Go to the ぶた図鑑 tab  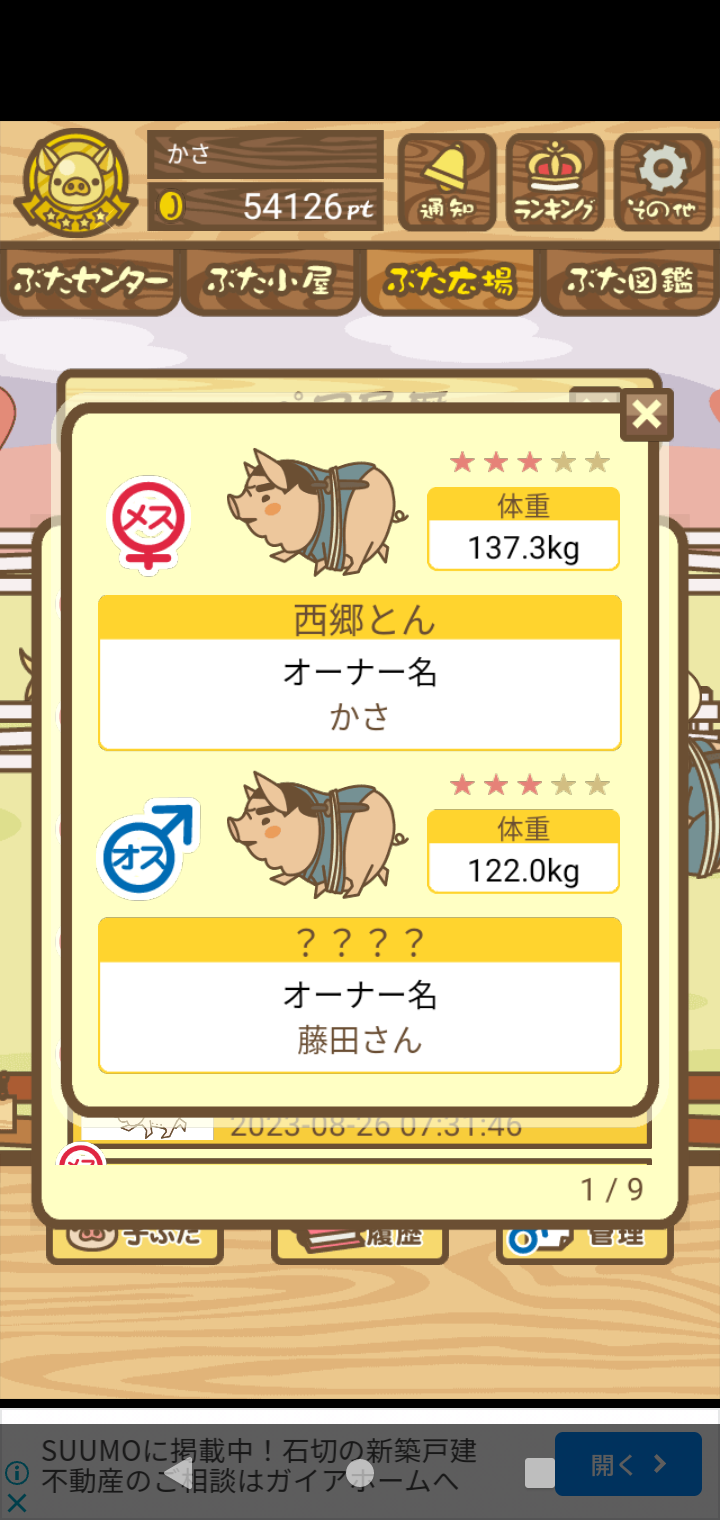[x=630, y=281]
